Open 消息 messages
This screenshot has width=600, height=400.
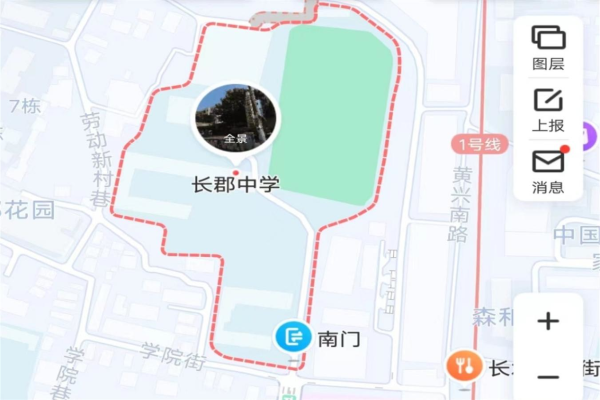[548, 169]
